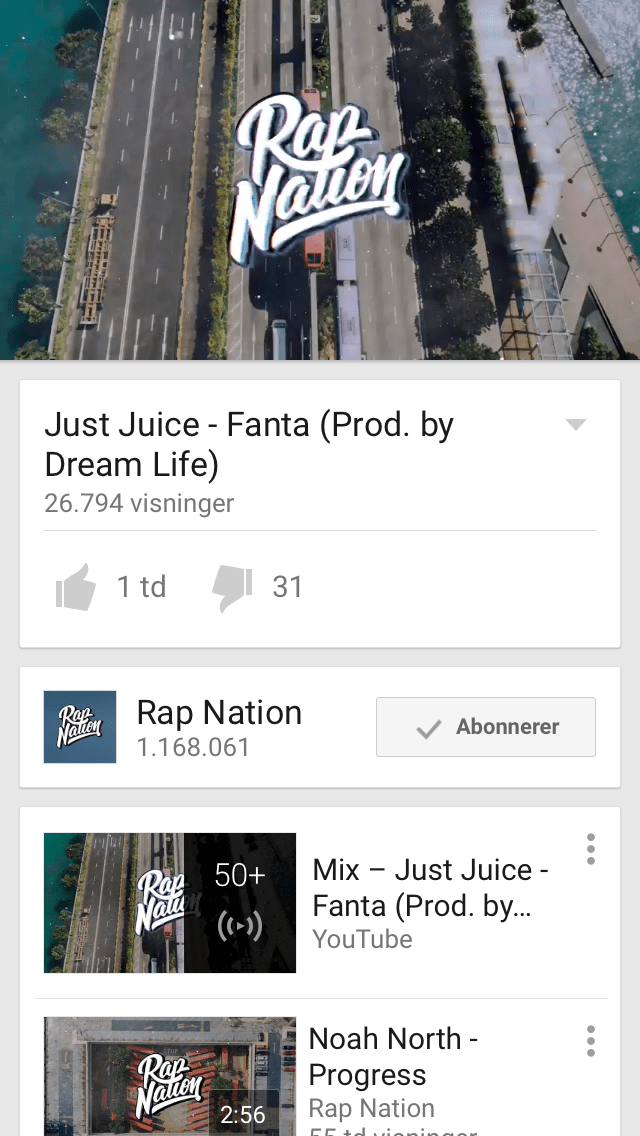
Task: Tap the Abonnerer subscription button
Action: click(486, 727)
